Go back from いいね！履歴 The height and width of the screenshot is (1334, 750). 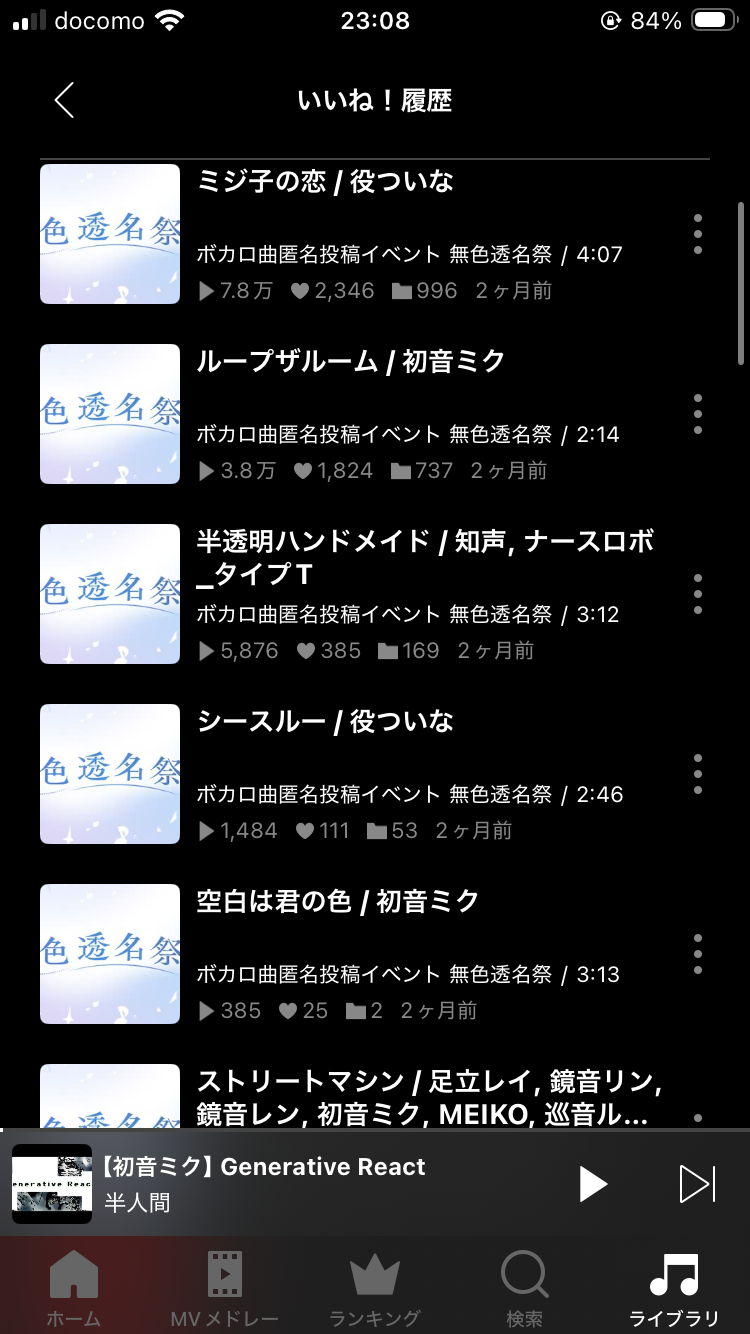64,100
